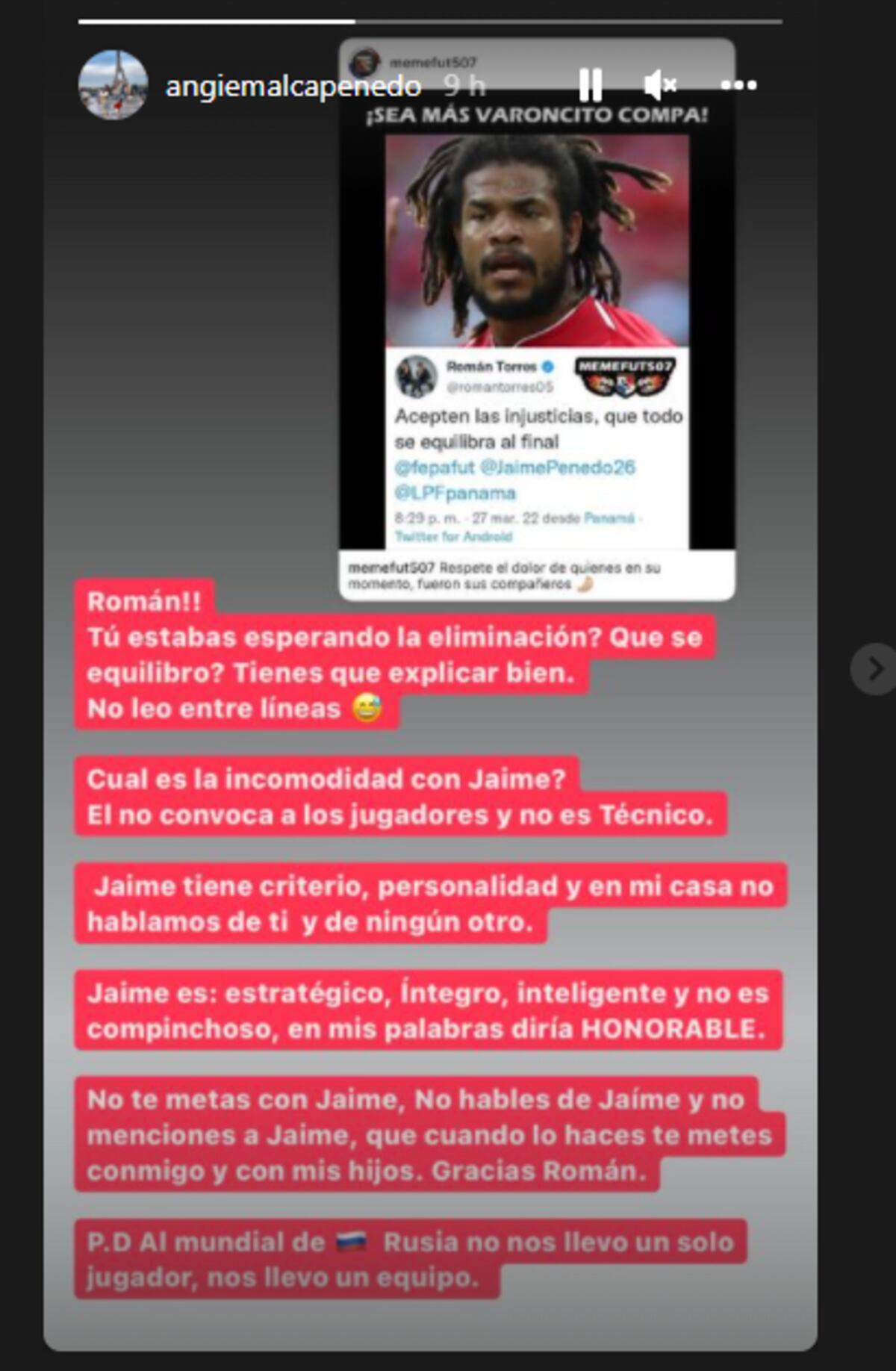Go to the next story
Viewport: 896px width, 1371px height.
tap(873, 669)
